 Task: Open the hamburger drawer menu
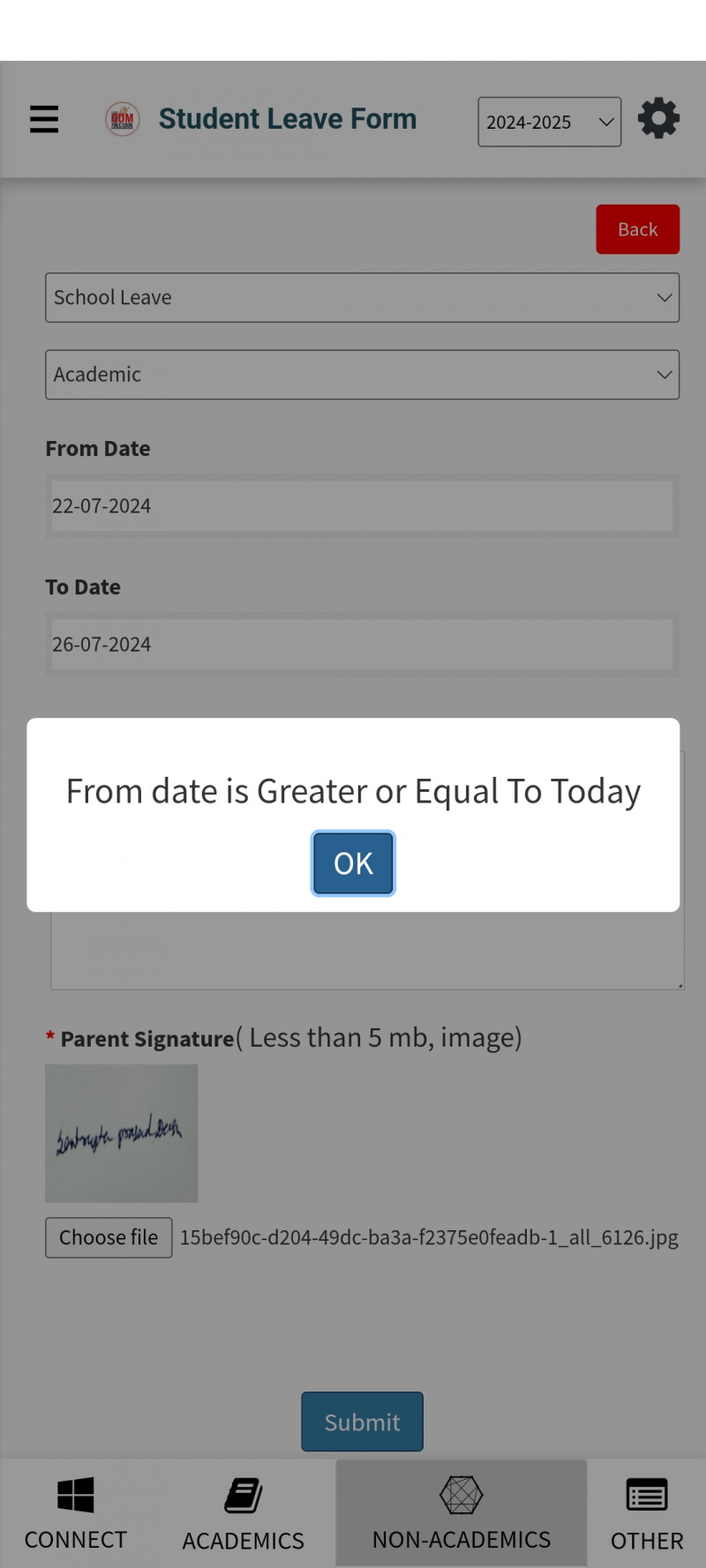(x=44, y=119)
